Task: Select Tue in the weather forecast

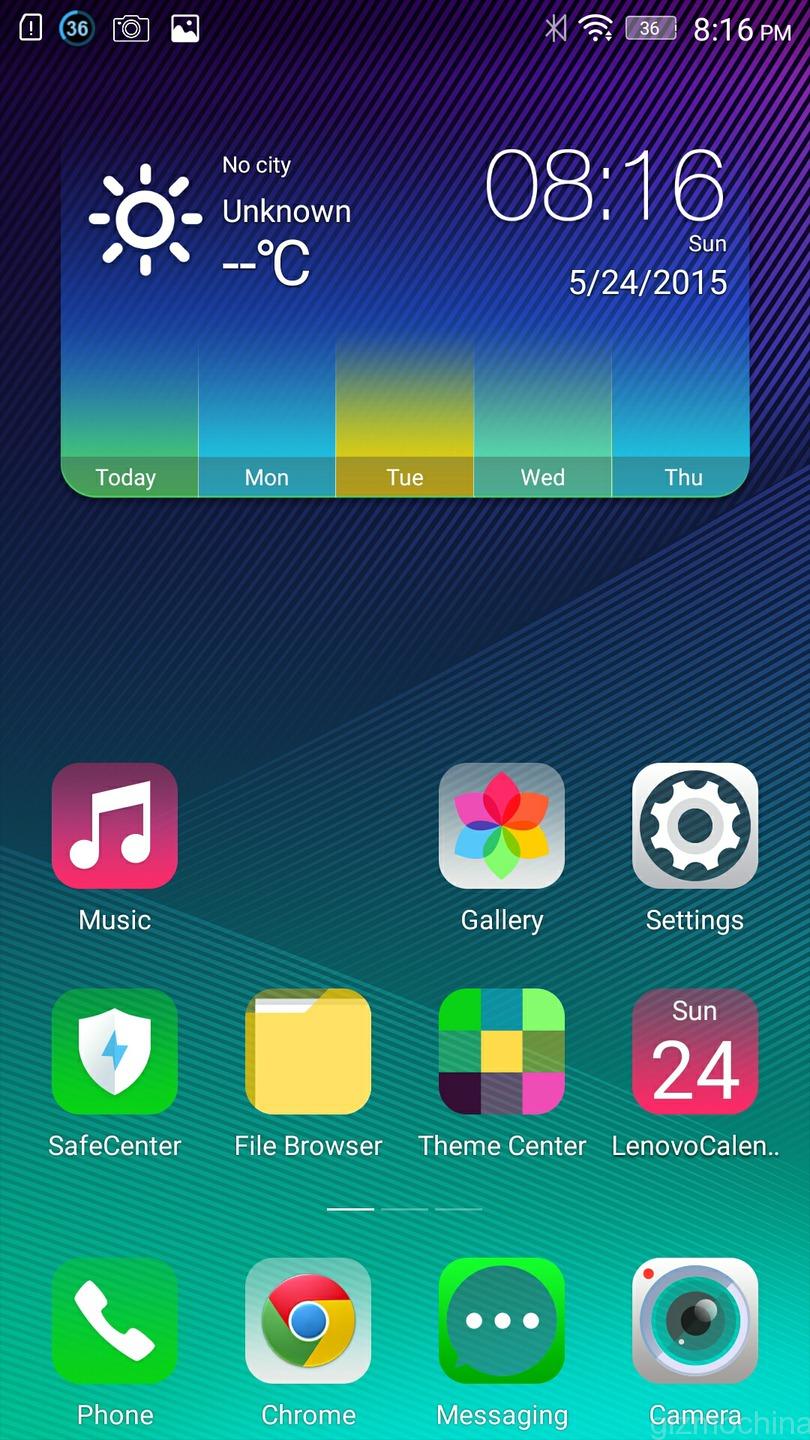Action: pos(404,477)
